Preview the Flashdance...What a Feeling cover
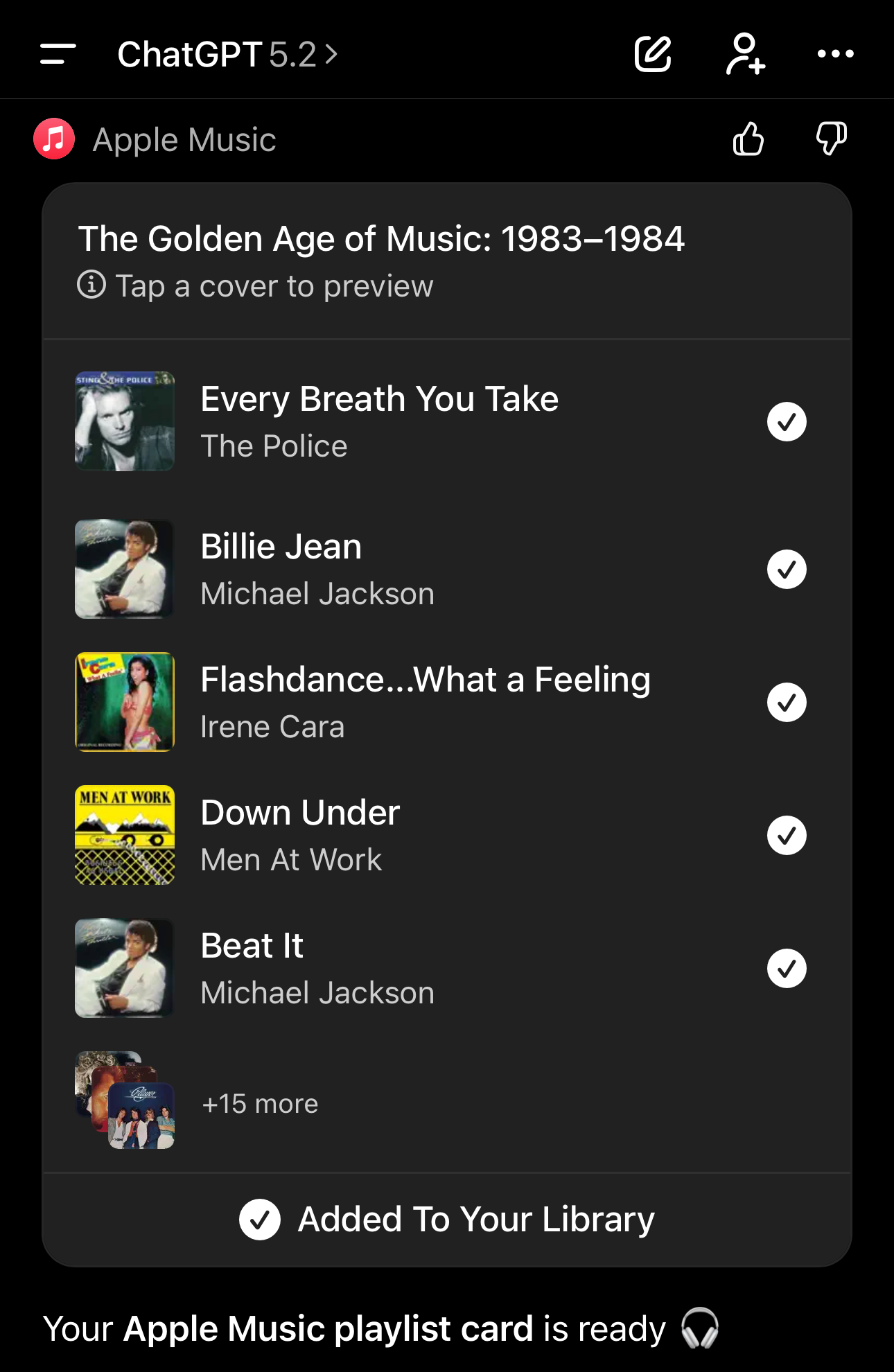 [125, 702]
